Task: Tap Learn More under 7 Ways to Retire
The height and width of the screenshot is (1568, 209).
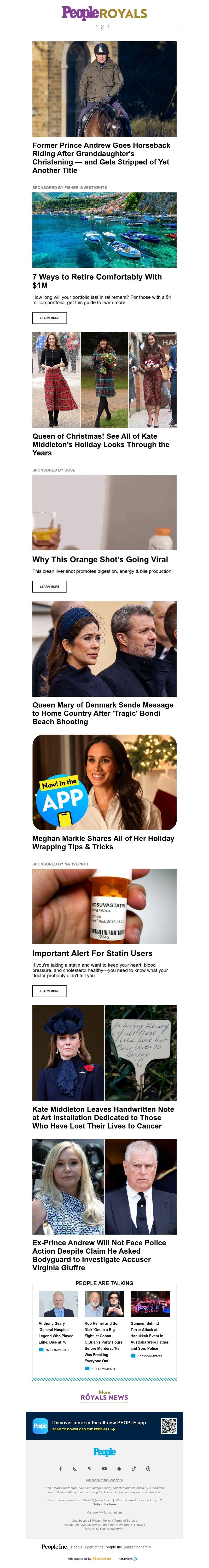Action: (49, 318)
